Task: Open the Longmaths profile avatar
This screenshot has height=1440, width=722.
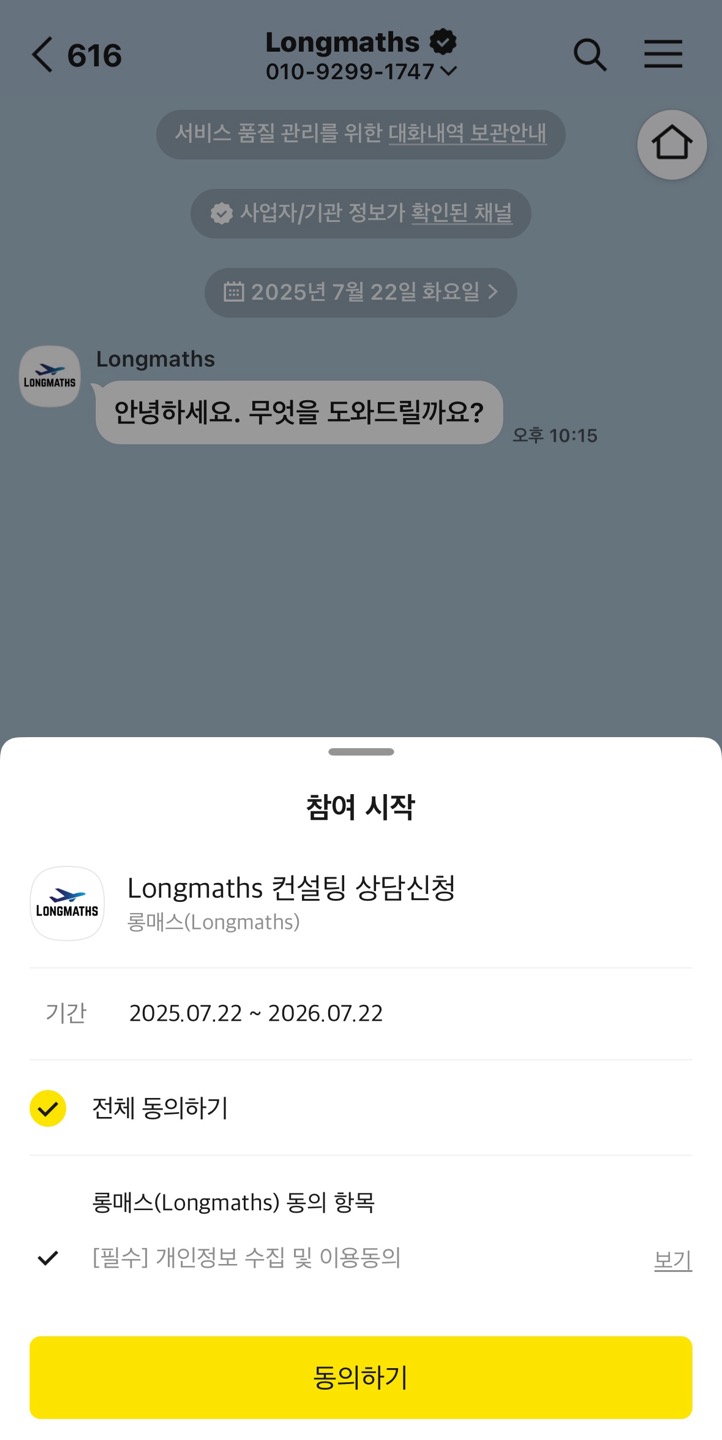Action: [x=50, y=377]
